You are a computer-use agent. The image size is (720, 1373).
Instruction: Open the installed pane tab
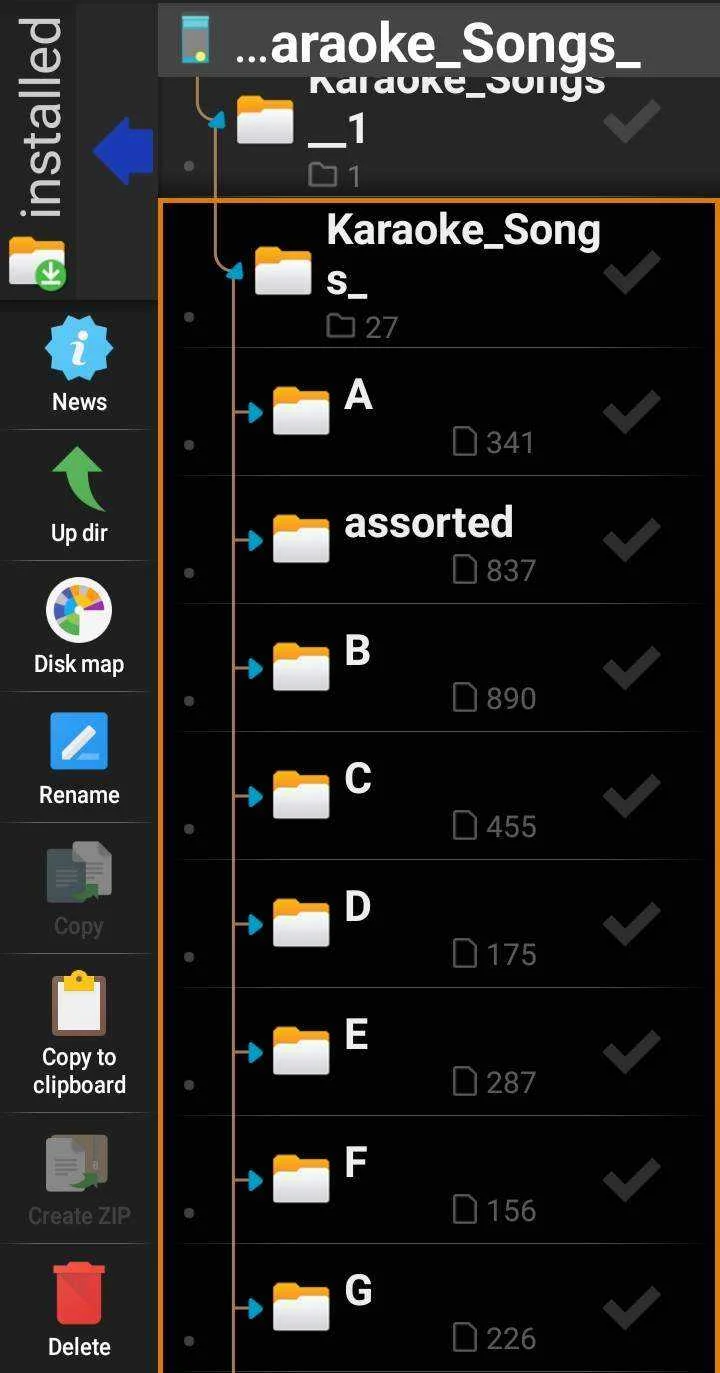click(x=38, y=150)
